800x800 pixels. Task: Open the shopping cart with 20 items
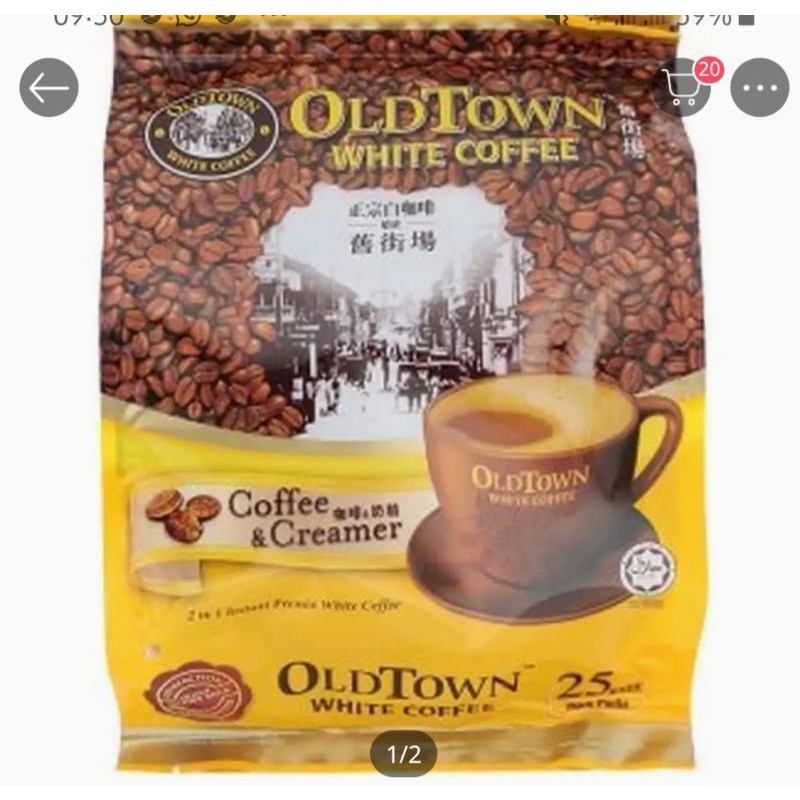click(x=682, y=87)
